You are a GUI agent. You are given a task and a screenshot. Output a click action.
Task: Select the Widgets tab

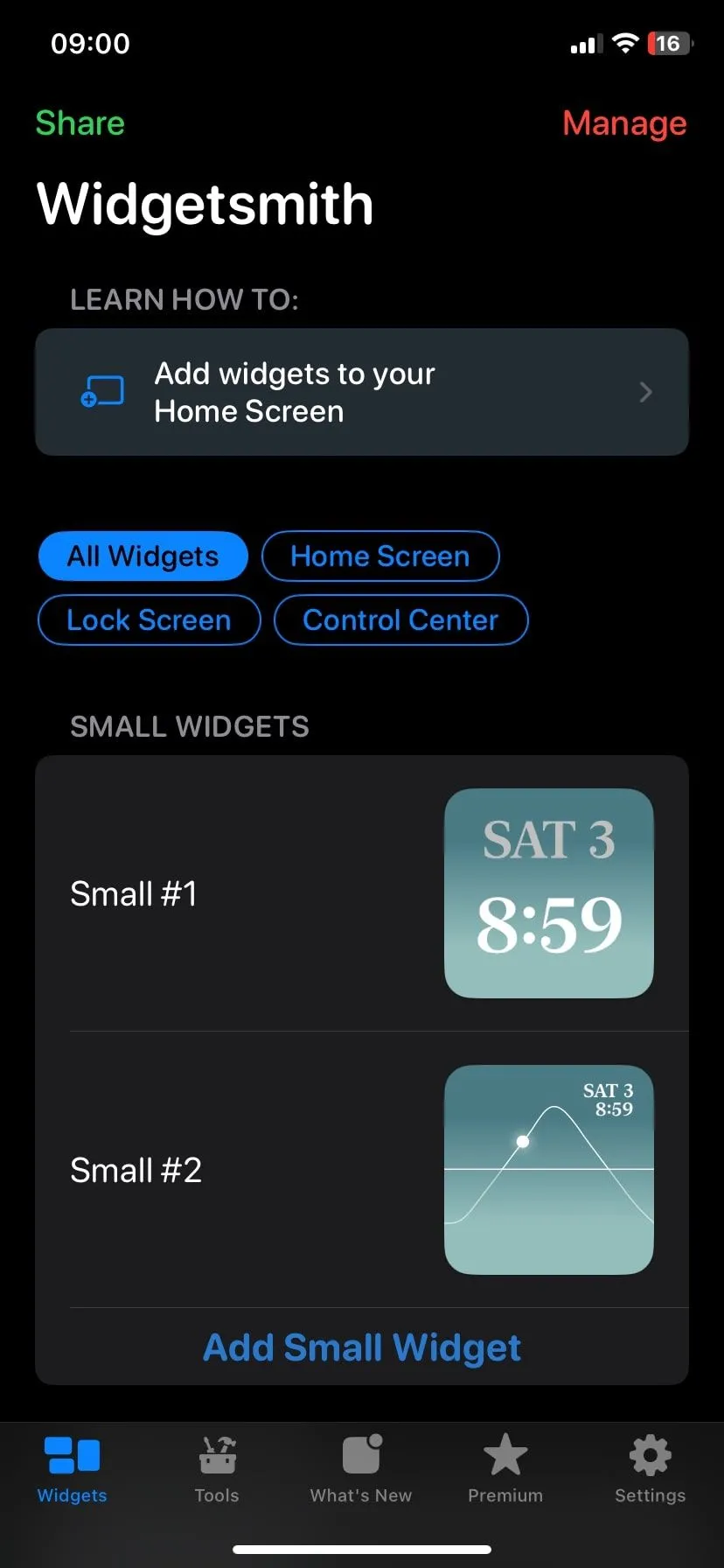point(73,1470)
